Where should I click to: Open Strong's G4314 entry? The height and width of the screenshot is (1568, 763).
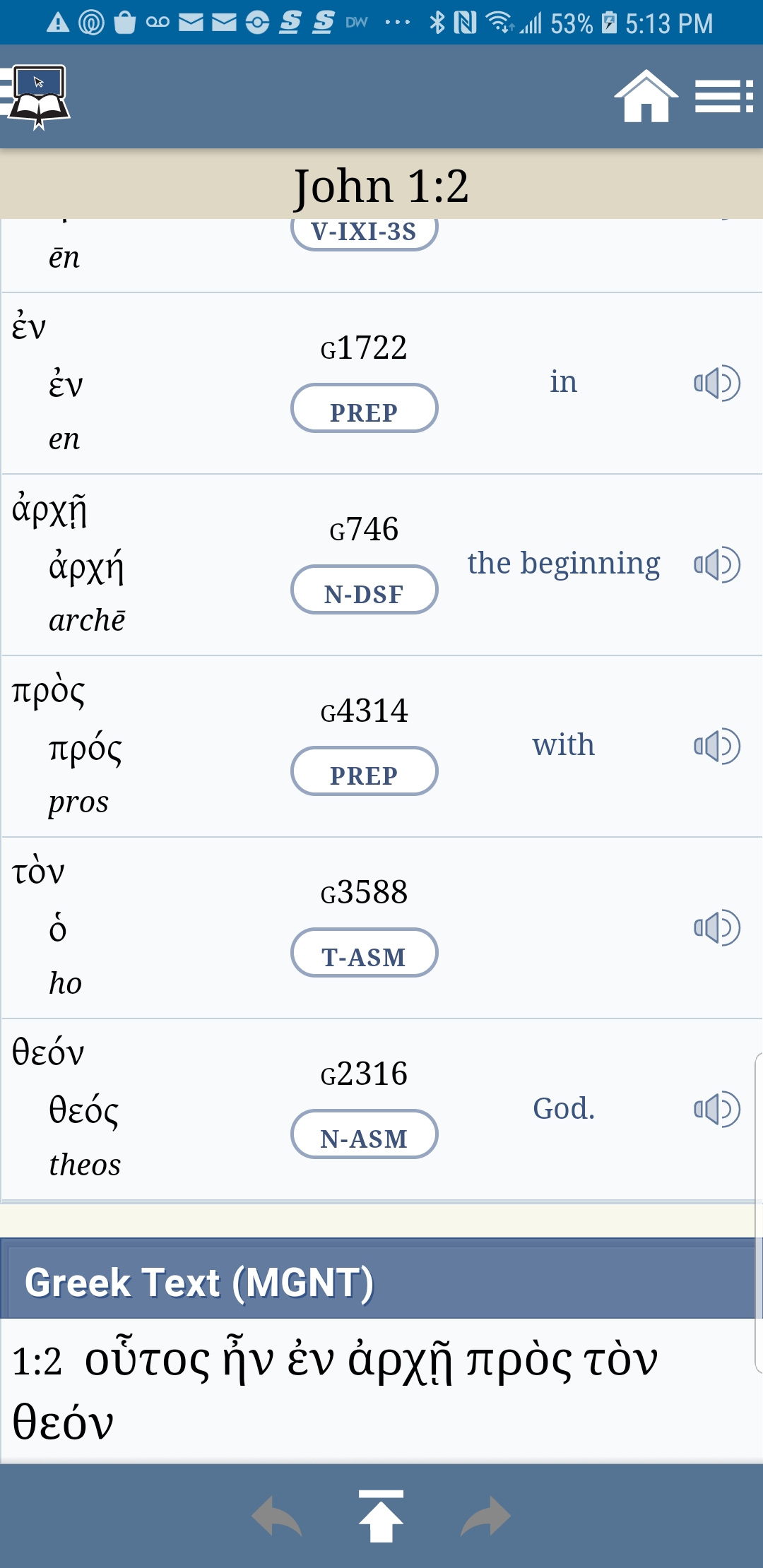tap(364, 711)
